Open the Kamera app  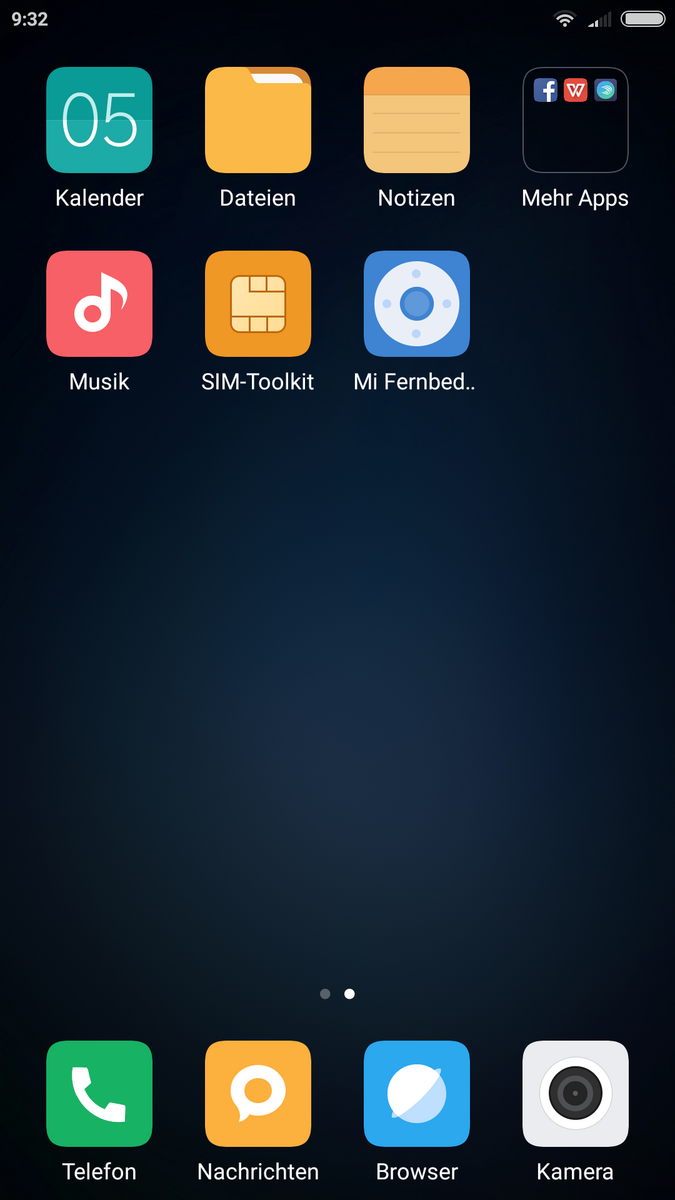pyautogui.click(x=575, y=1094)
